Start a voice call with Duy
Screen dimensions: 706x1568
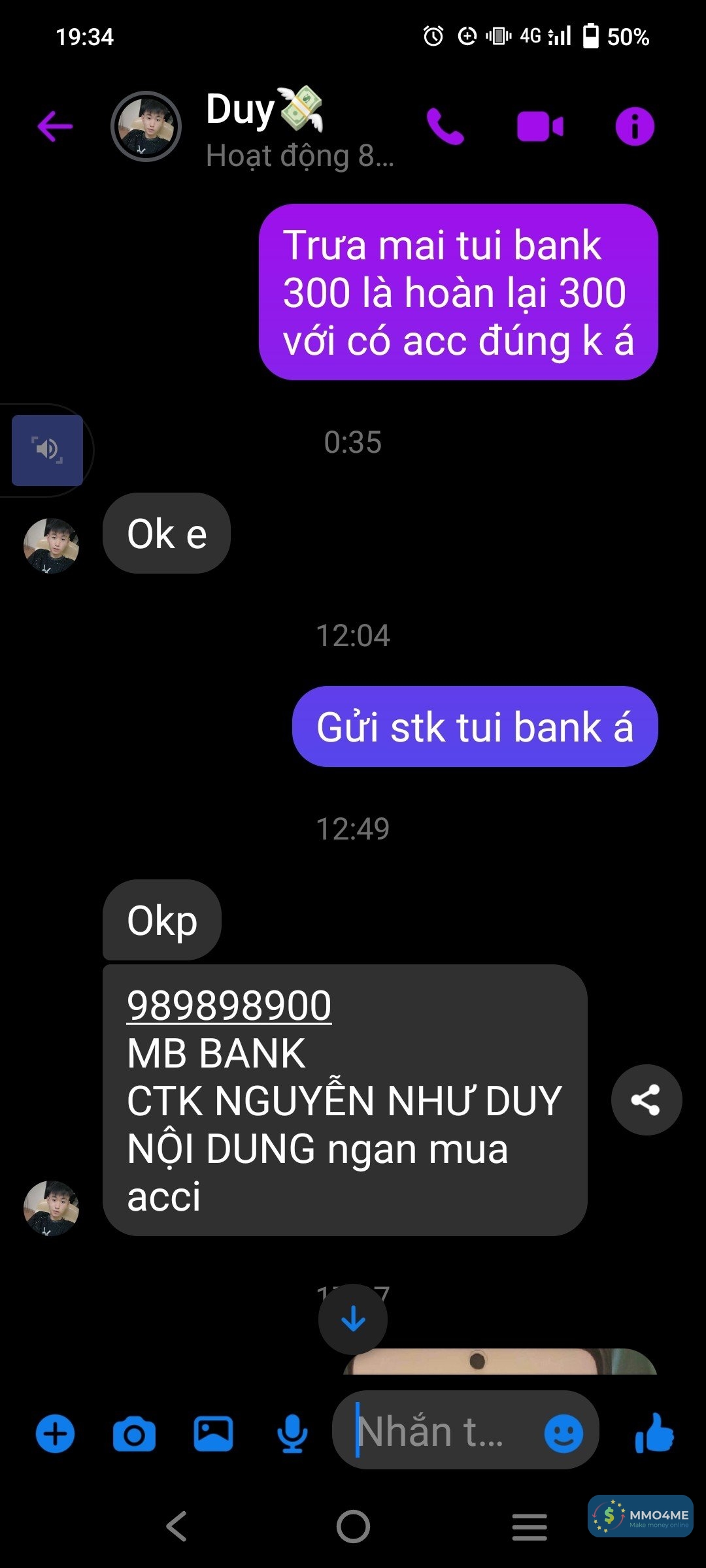click(445, 126)
